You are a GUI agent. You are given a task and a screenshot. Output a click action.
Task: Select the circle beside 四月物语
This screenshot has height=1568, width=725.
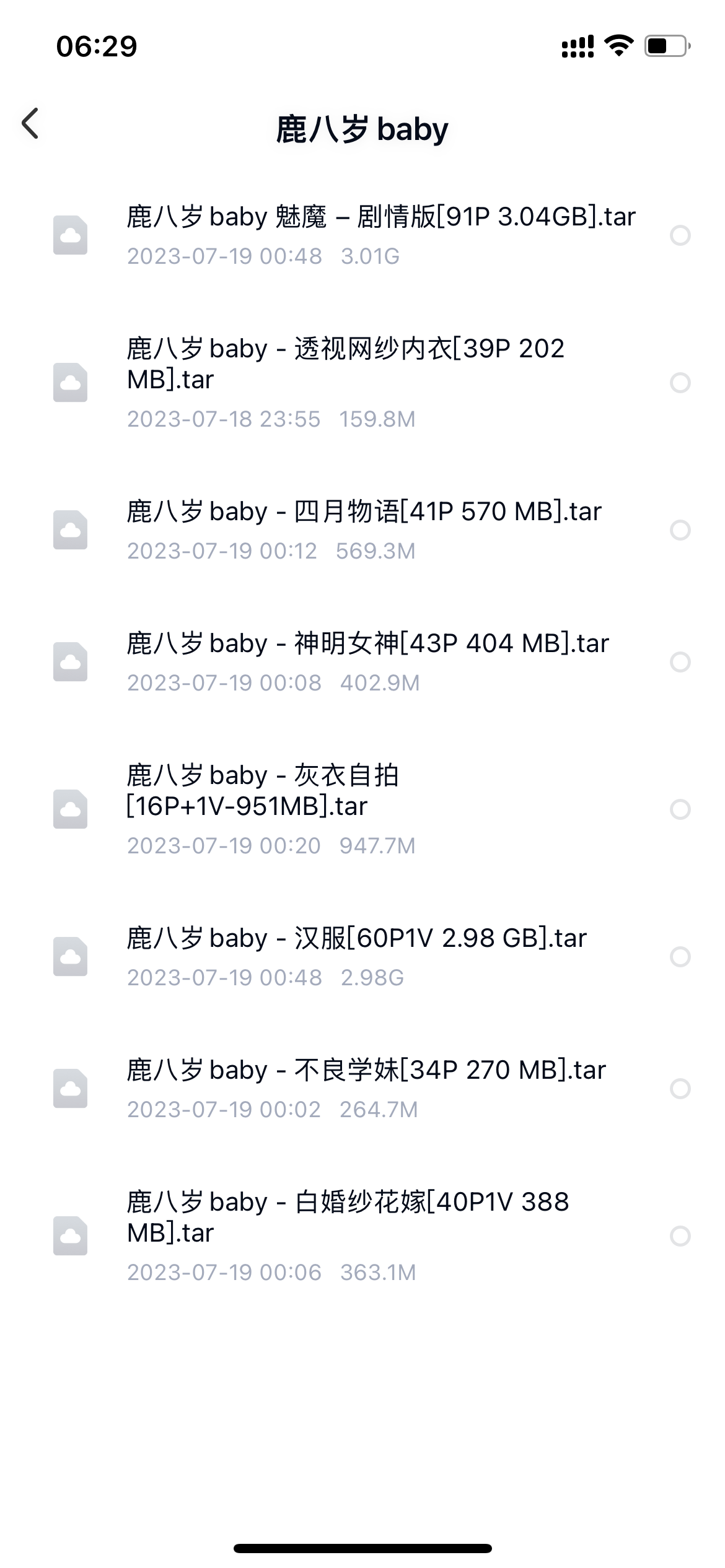tap(680, 530)
